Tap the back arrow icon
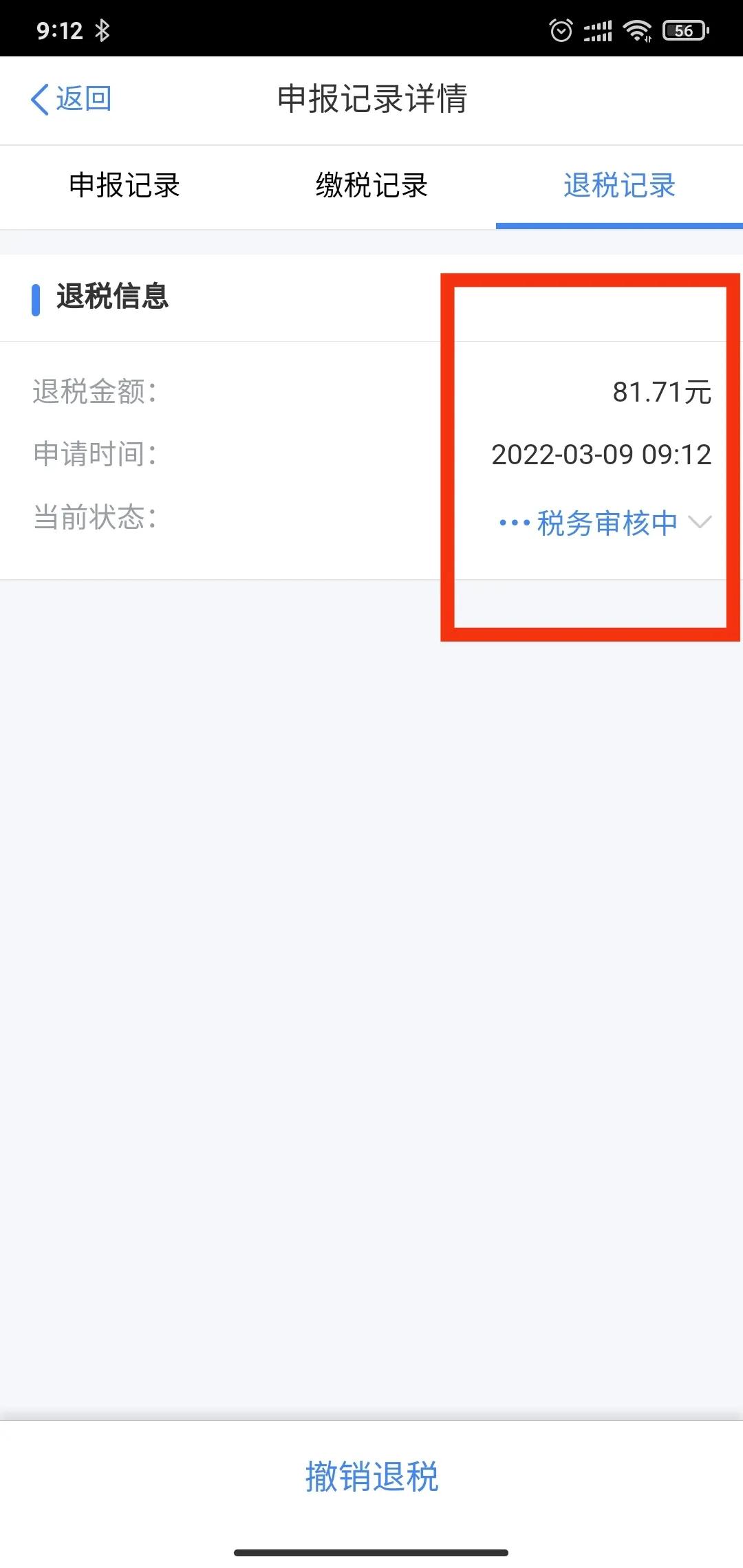The width and height of the screenshot is (743, 1568). click(x=39, y=98)
